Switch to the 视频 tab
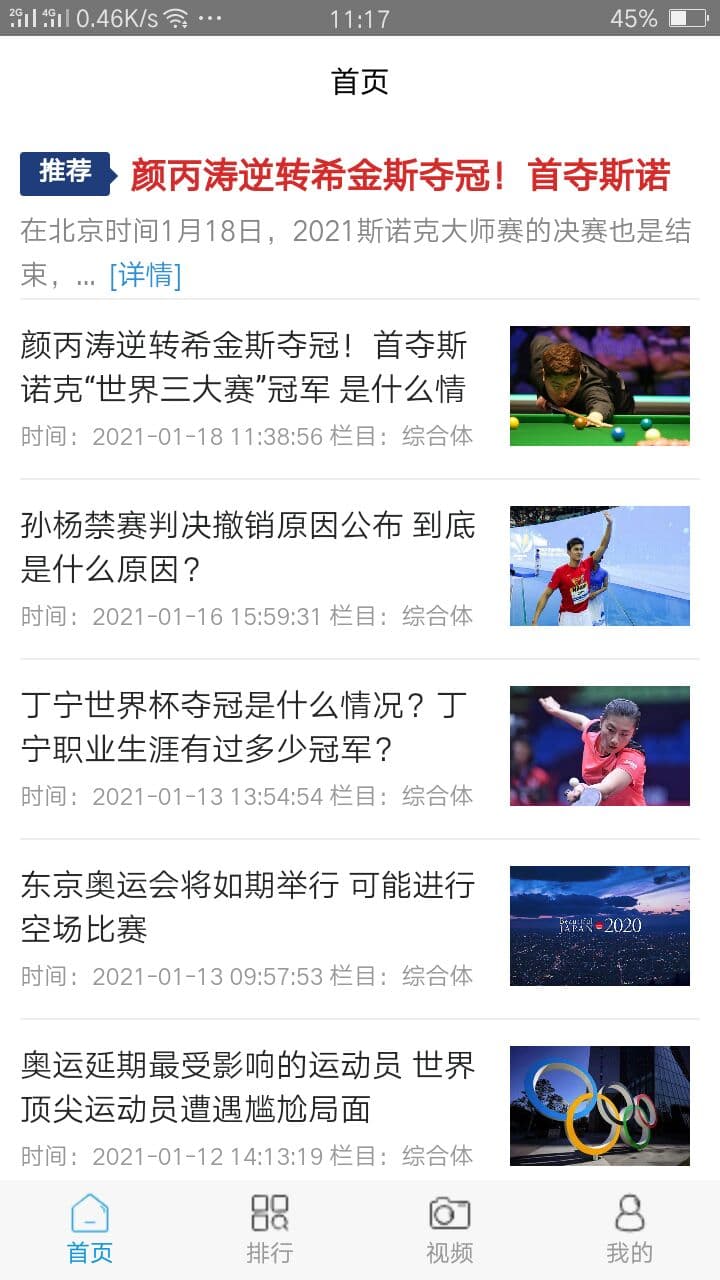 pyautogui.click(x=450, y=1229)
